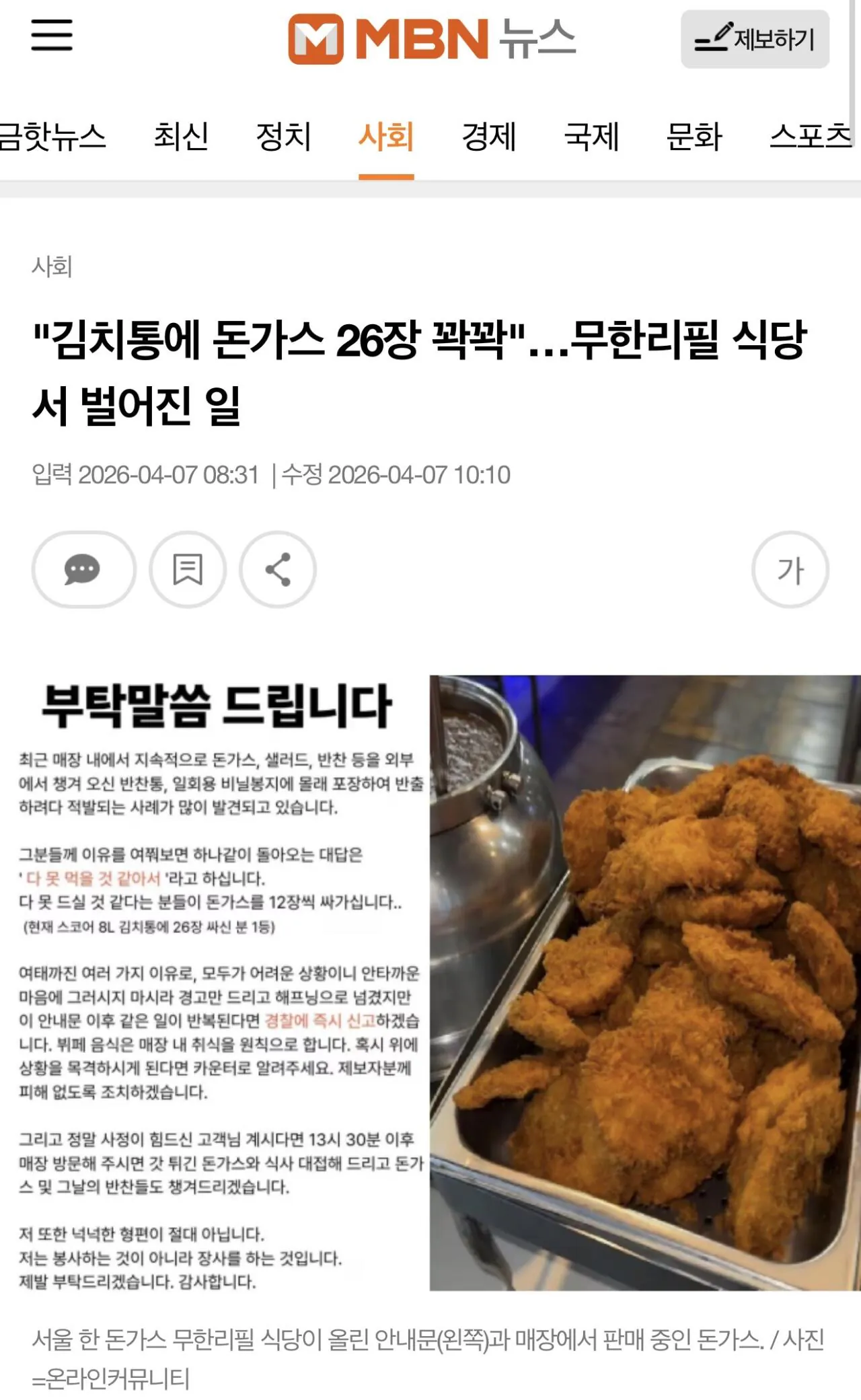The image size is (861, 1400).
Task: Select the 사회 tab
Action: click(386, 137)
